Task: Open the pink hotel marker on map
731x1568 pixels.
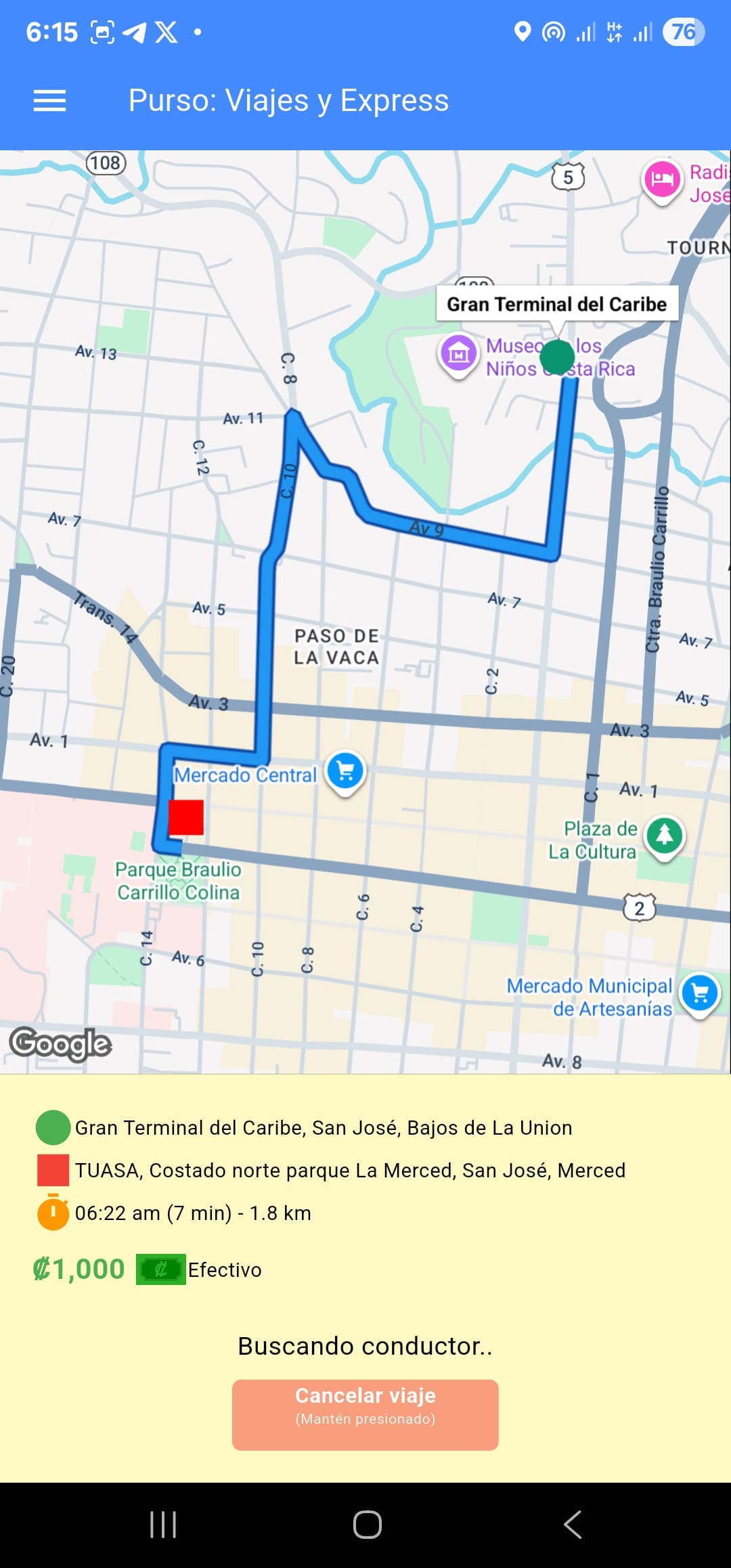Action: (661, 179)
